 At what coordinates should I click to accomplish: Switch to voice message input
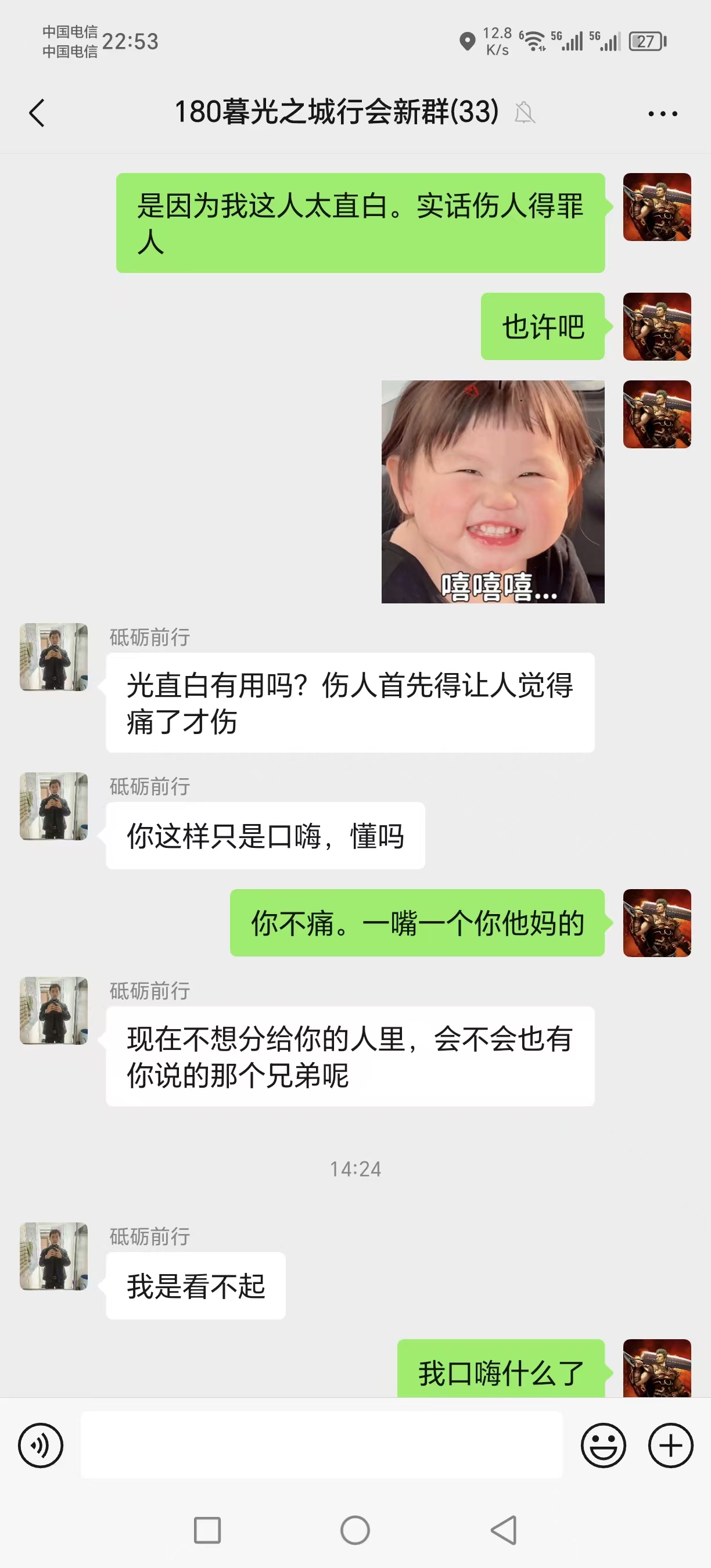click(41, 1445)
